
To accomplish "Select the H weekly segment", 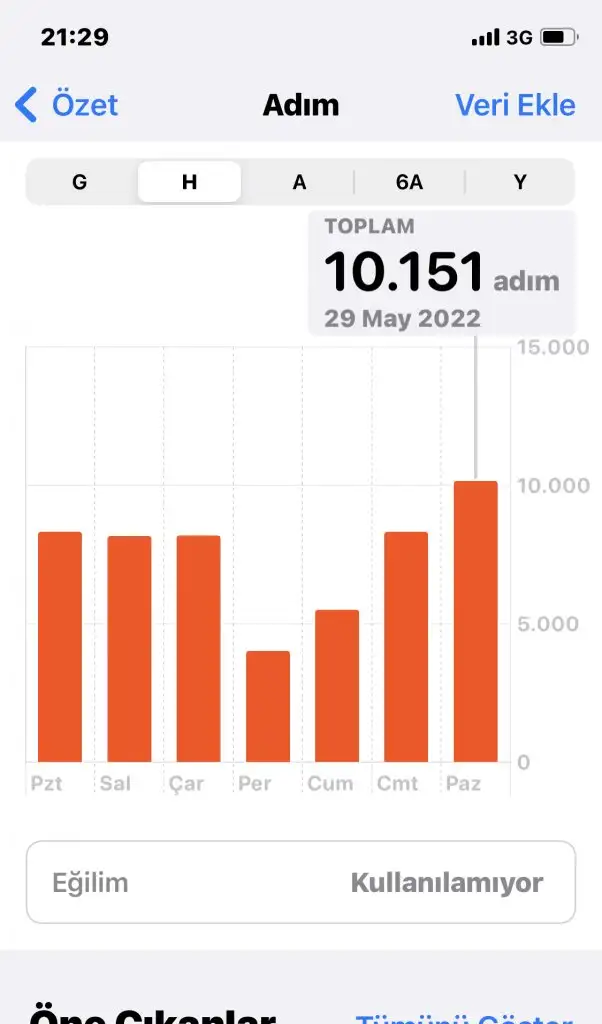I will (x=189, y=182).
